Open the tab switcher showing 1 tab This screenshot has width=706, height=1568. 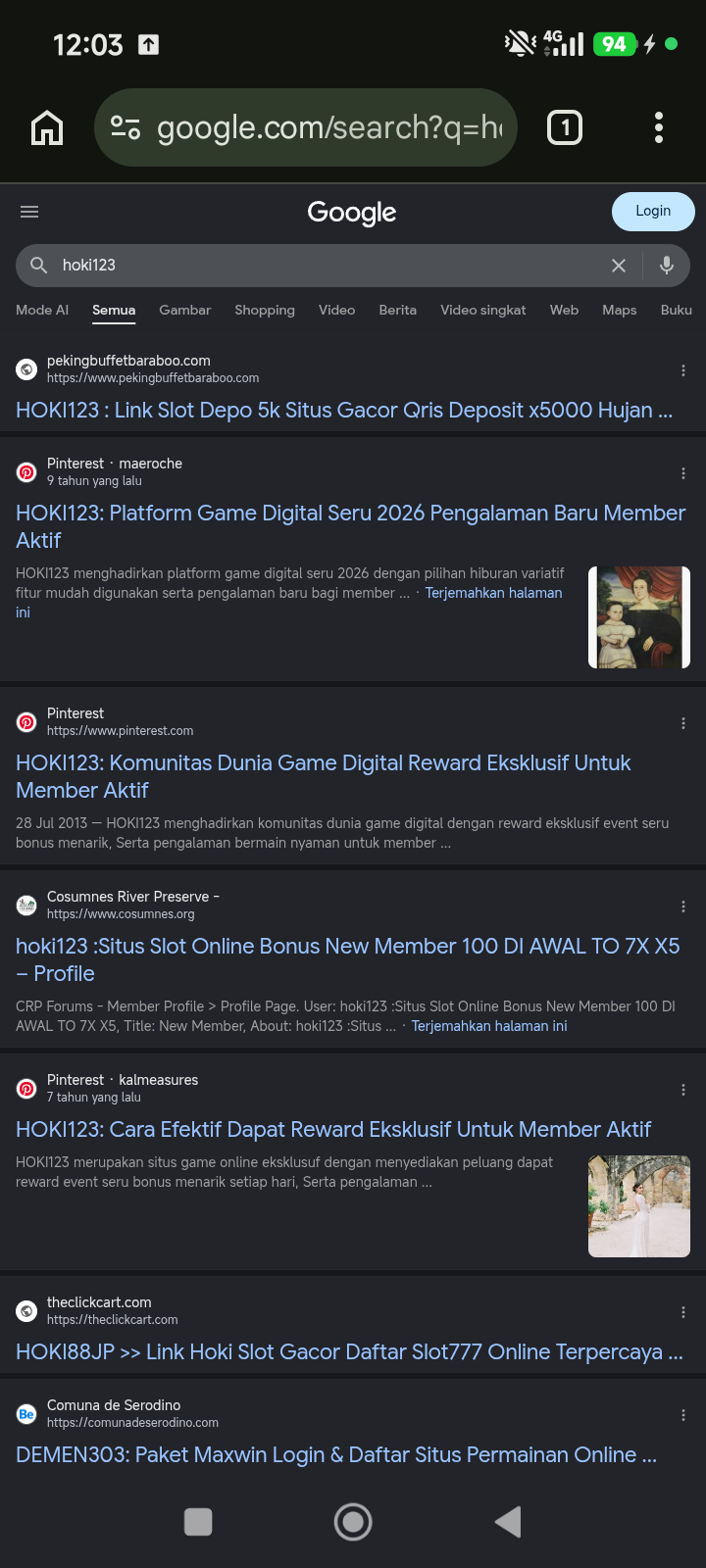point(565,127)
